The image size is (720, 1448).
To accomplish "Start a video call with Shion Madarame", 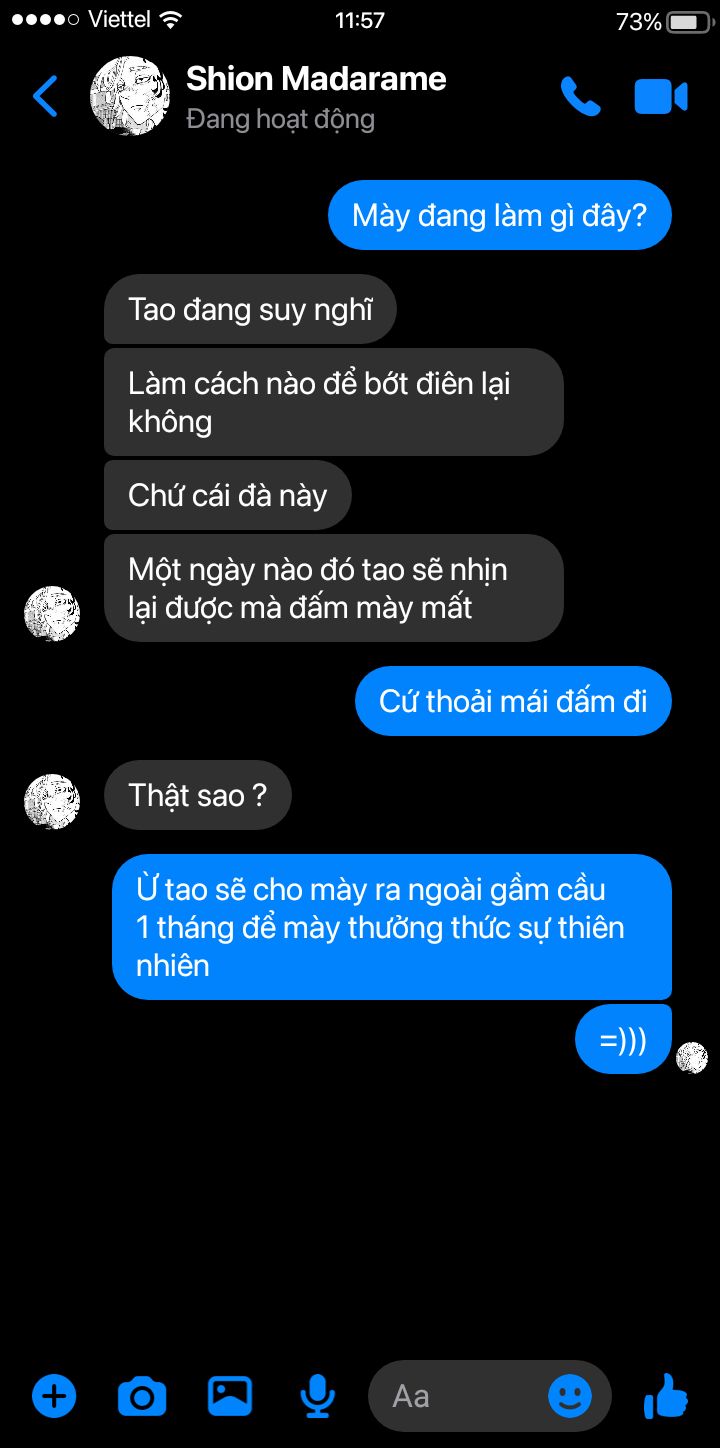I will coord(661,97).
